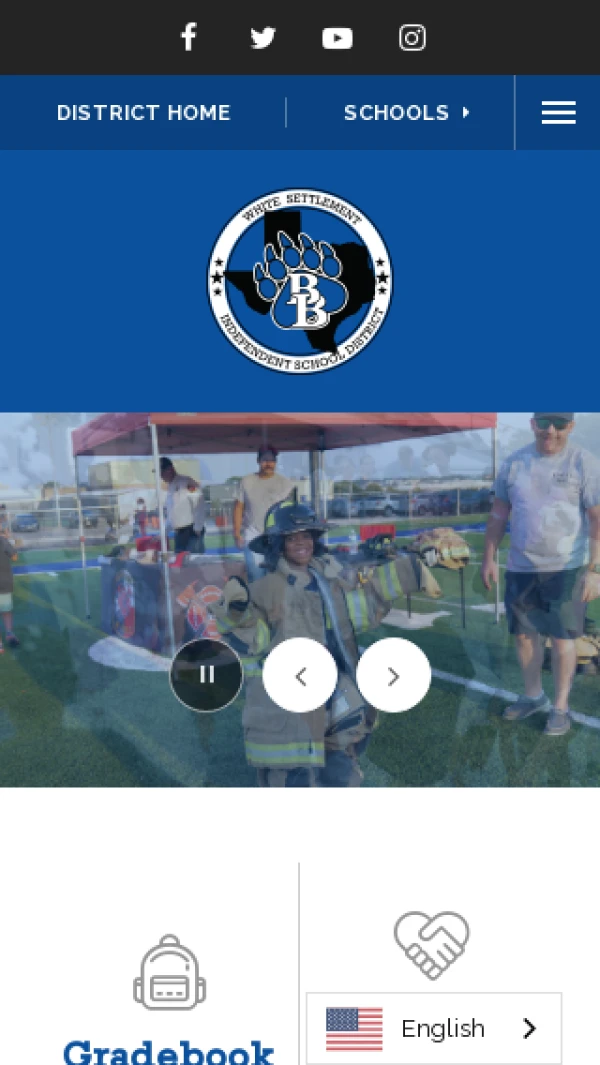Viewport: 600px width, 1065px height.
Task: Change the language from English
Action: coord(433,1028)
